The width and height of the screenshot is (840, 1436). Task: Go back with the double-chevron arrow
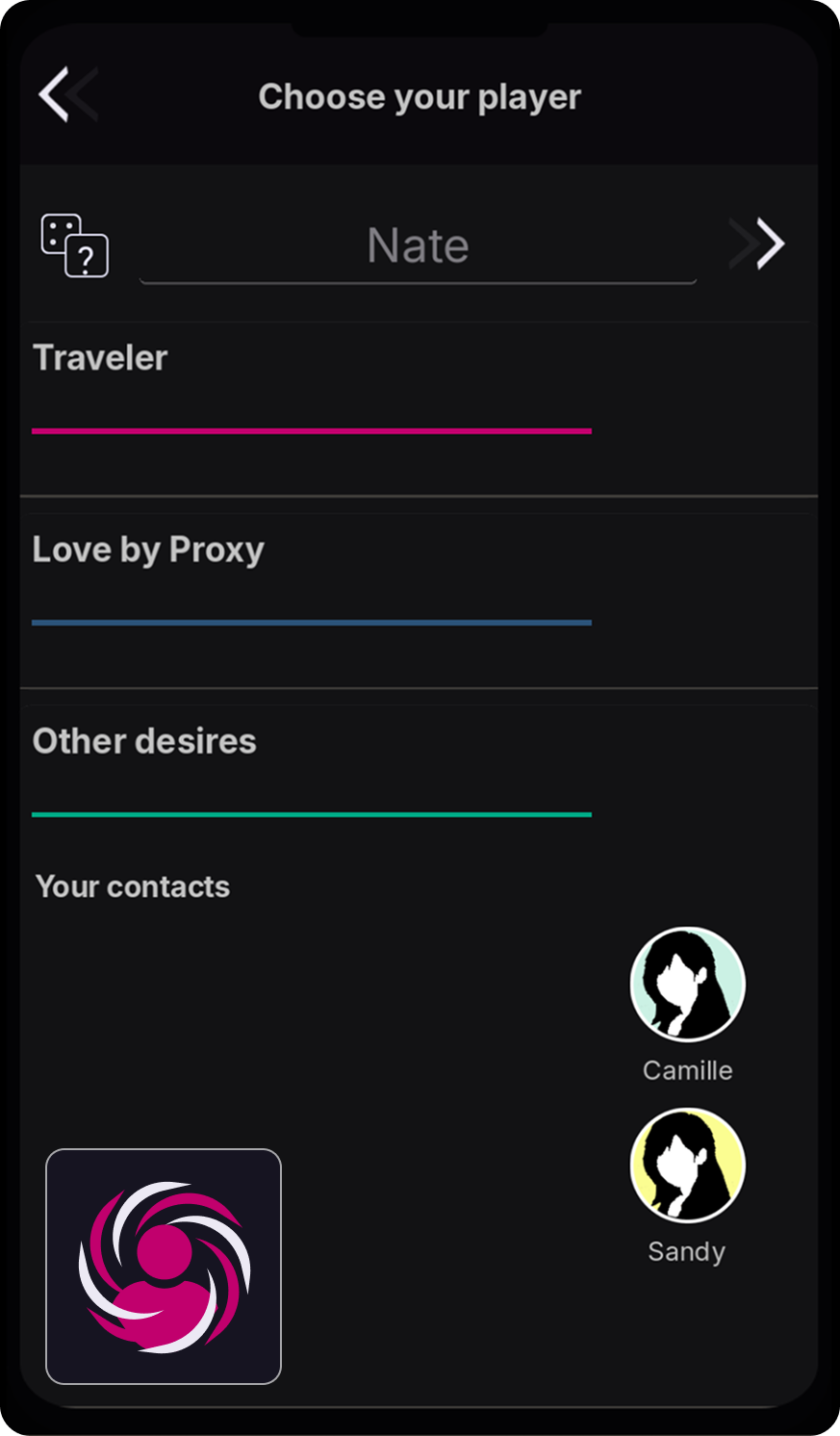[x=67, y=95]
